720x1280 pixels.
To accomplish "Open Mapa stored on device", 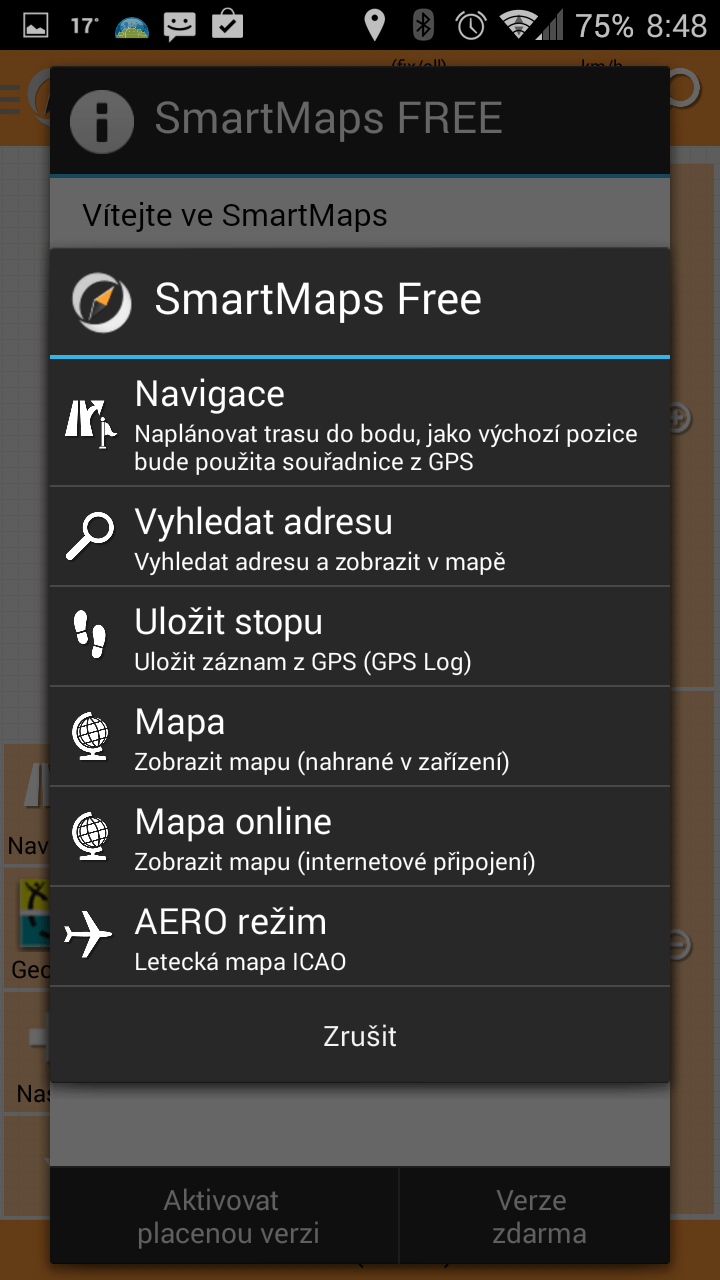I will (360, 737).
